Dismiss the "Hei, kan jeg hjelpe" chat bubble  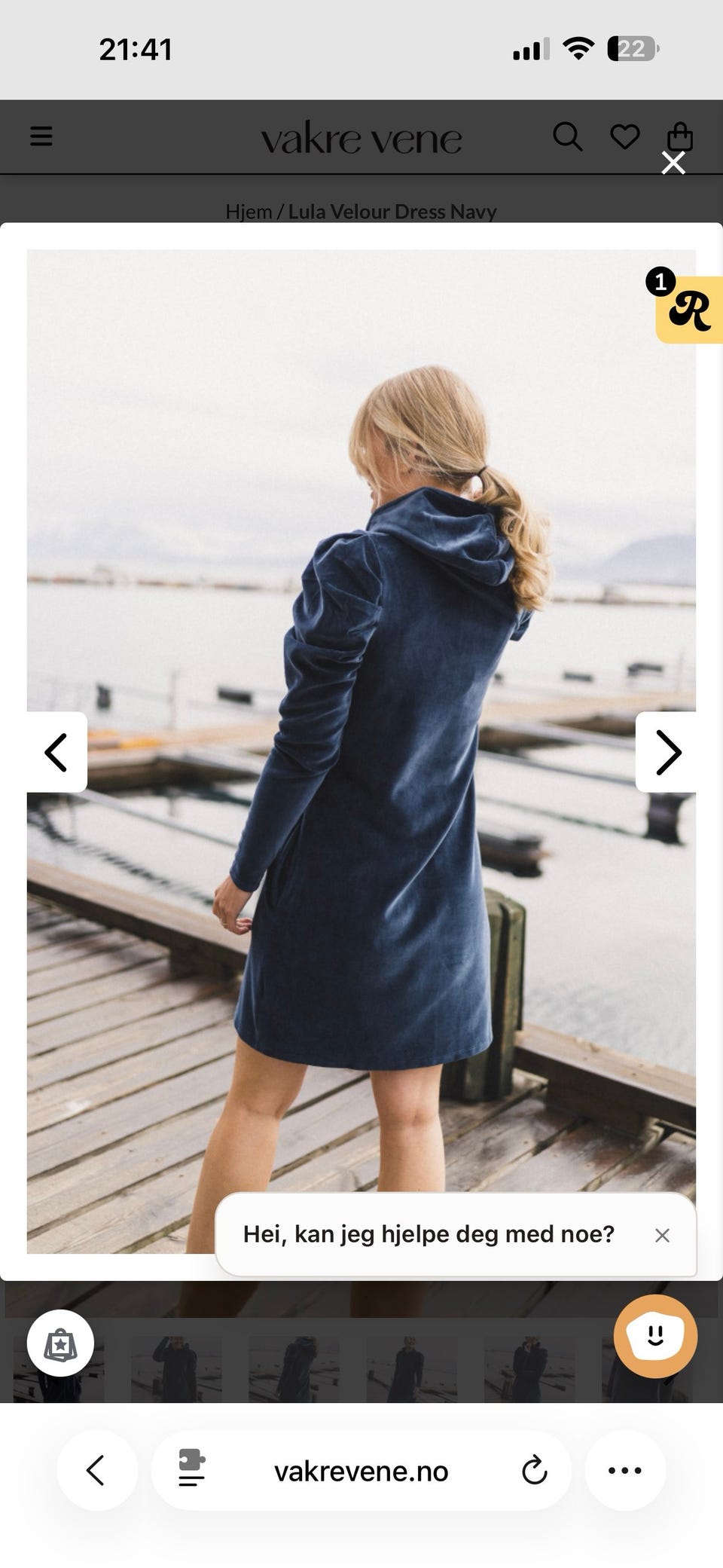pyautogui.click(x=662, y=1235)
